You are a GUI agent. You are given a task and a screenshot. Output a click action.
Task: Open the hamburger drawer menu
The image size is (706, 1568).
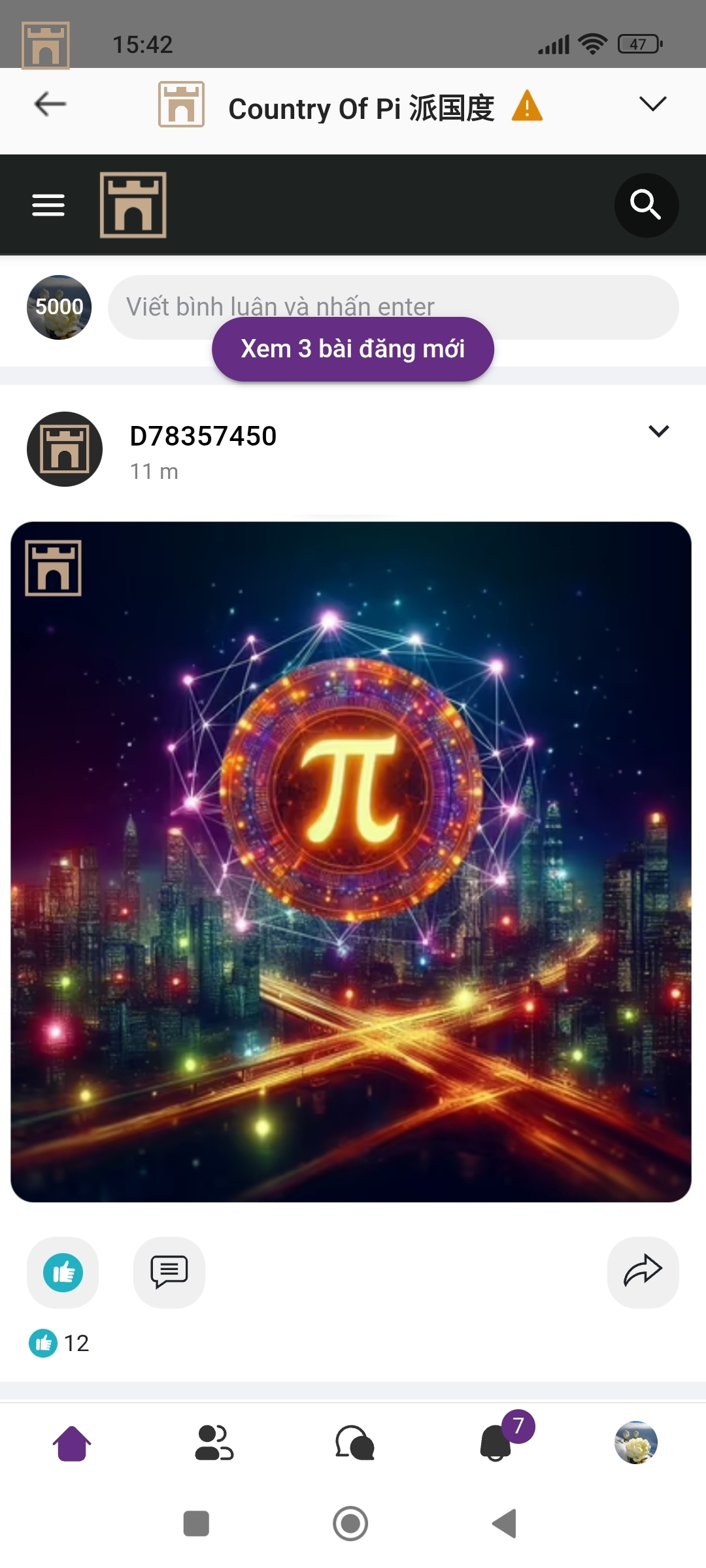[x=48, y=205]
